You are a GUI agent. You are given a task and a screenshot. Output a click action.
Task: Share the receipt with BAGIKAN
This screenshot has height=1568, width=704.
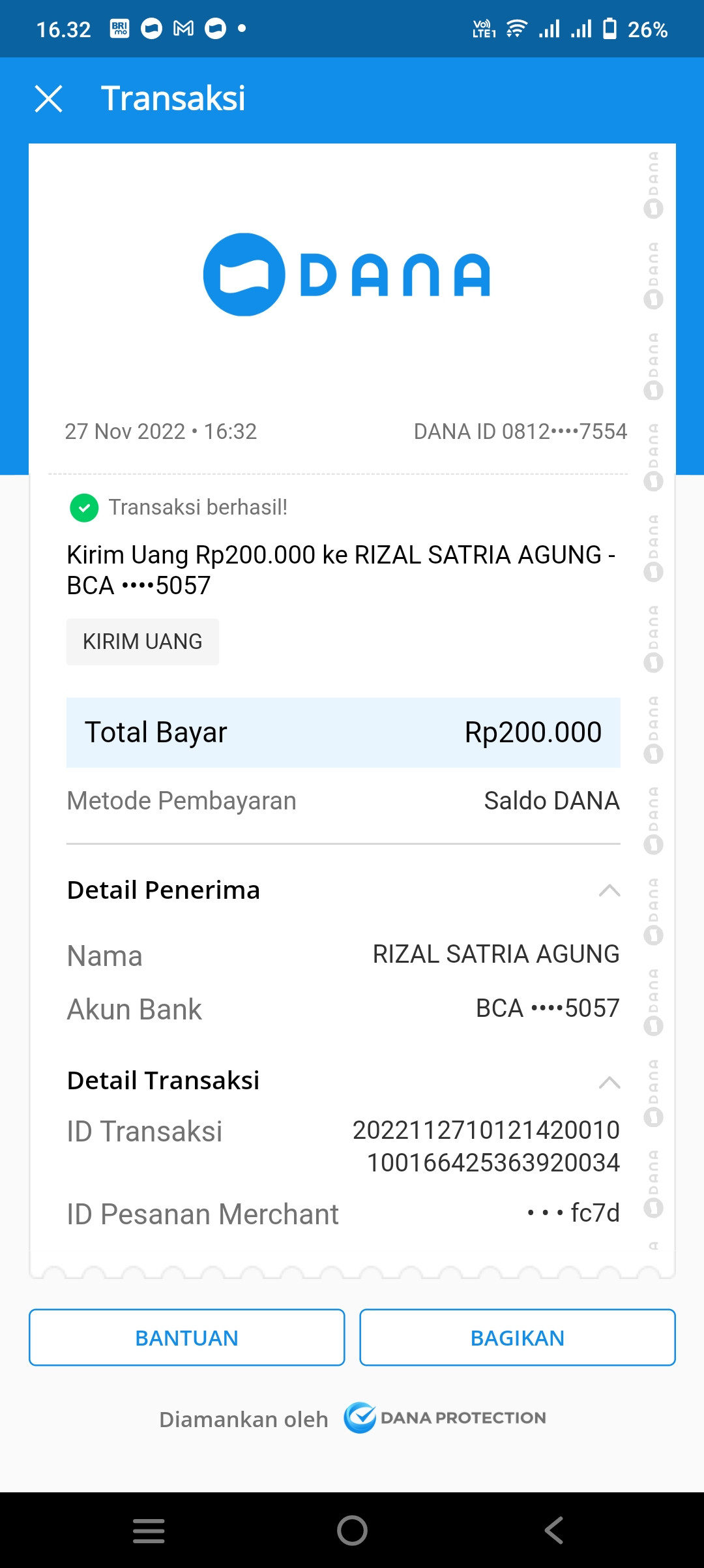click(517, 1338)
